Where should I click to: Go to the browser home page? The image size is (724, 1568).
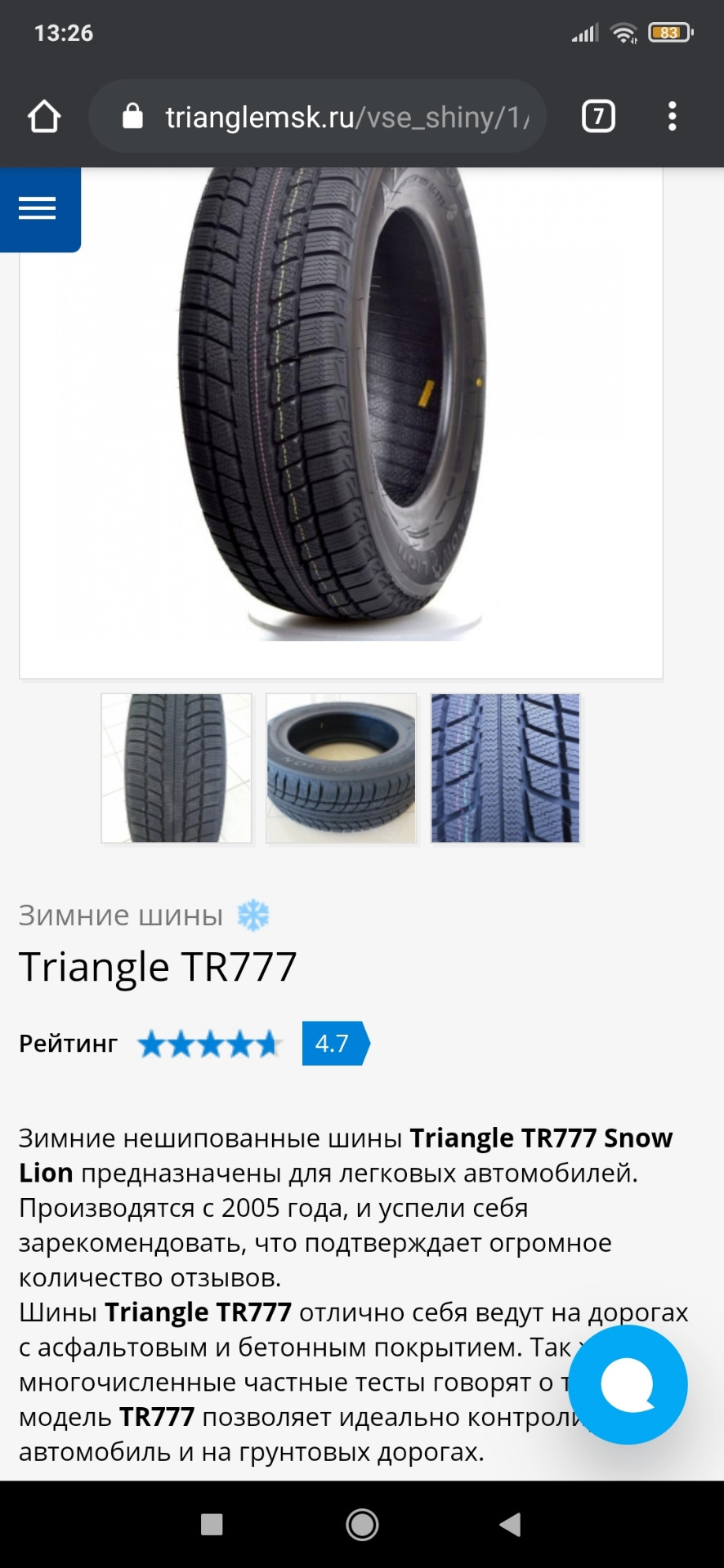tap(44, 117)
